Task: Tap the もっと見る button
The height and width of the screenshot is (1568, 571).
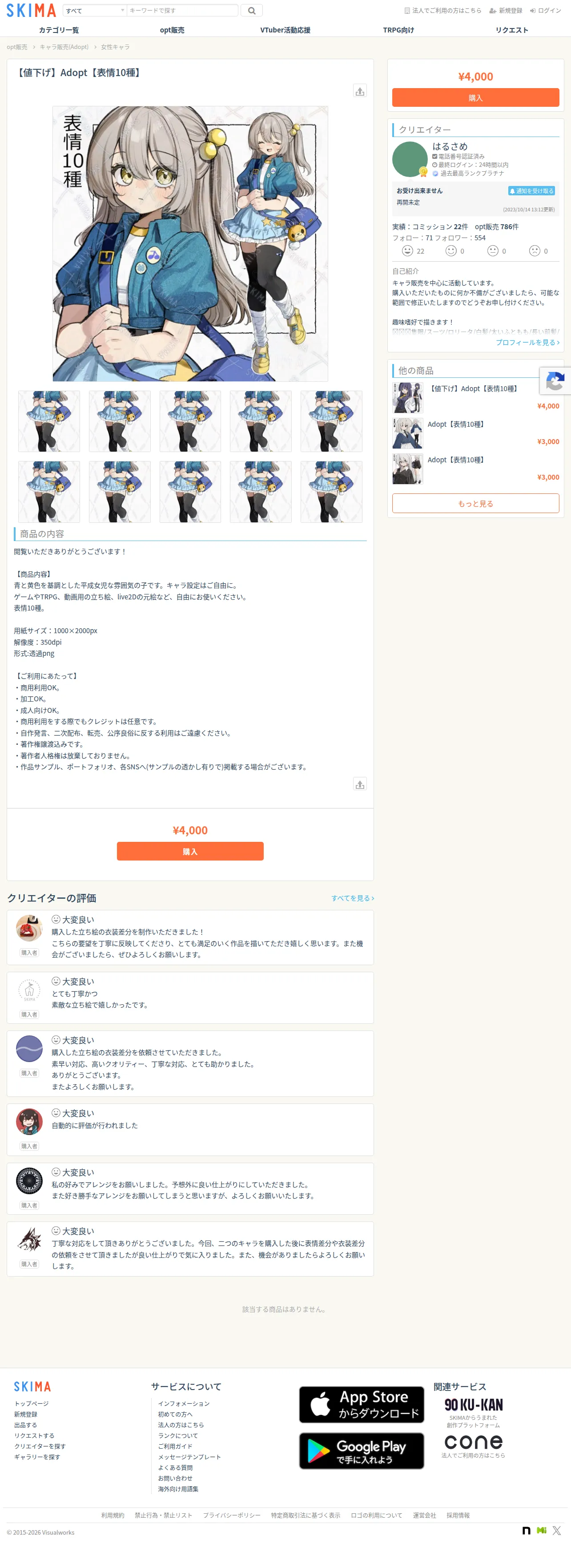Action: pyautogui.click(x=475, y=503)
